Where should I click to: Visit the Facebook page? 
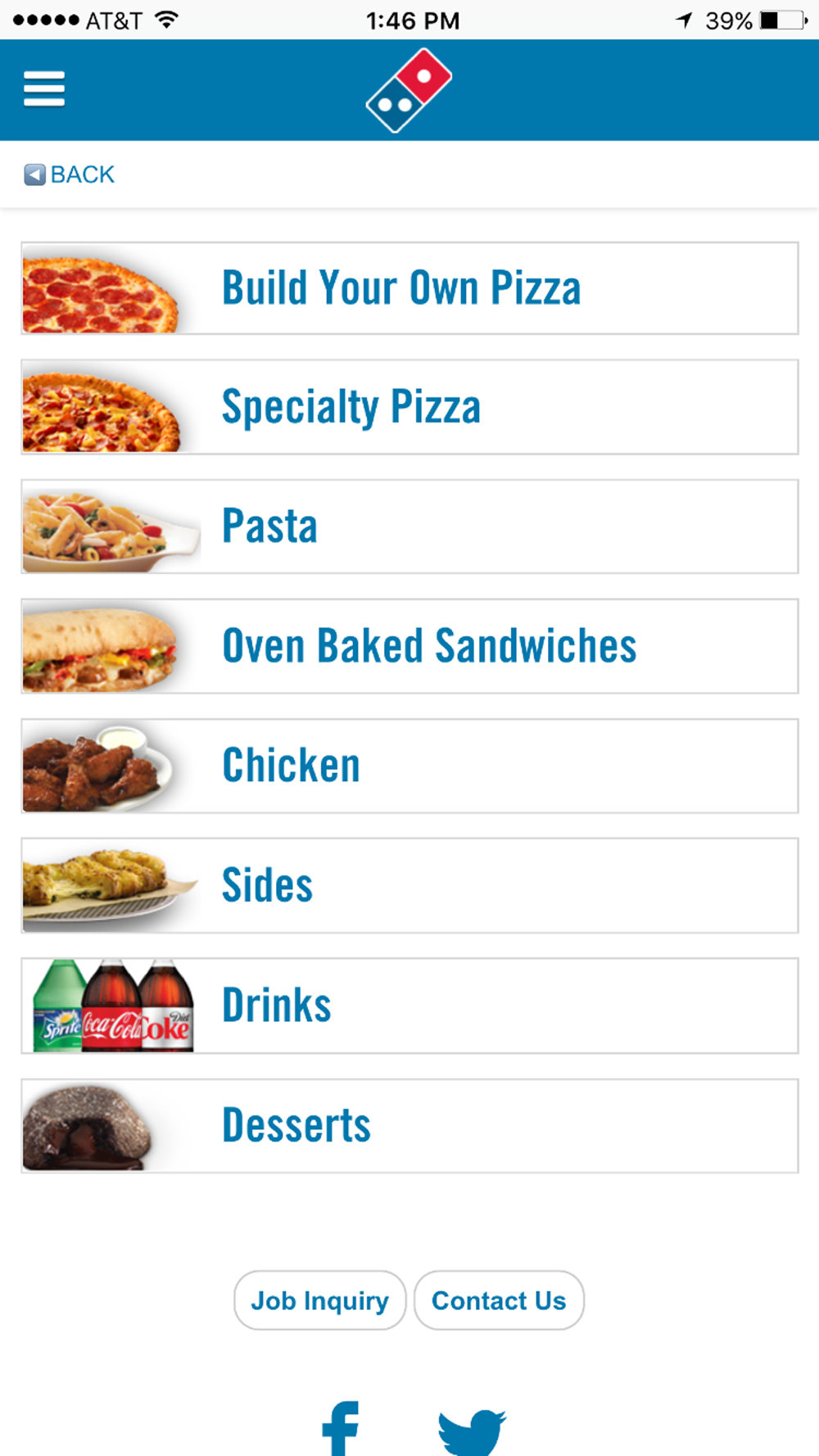[341, 1428]
